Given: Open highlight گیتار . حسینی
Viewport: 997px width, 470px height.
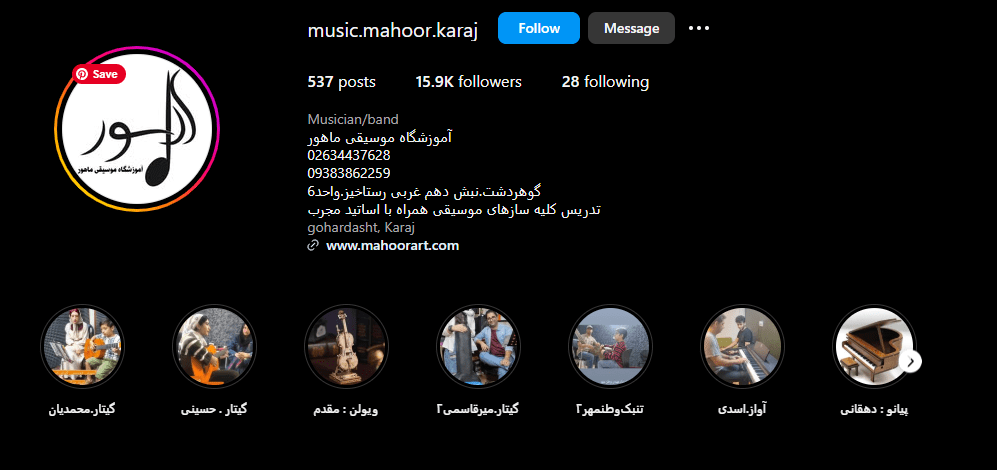Looking at the screenshot, I should pyautogui.click(x=214, y=346).
